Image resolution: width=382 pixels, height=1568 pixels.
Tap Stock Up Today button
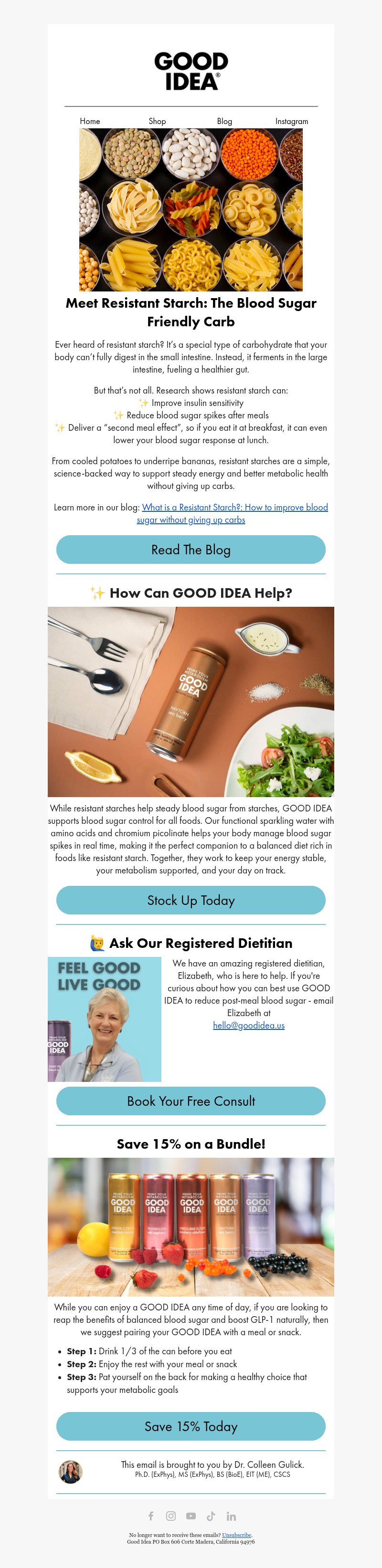pos(191,900)
